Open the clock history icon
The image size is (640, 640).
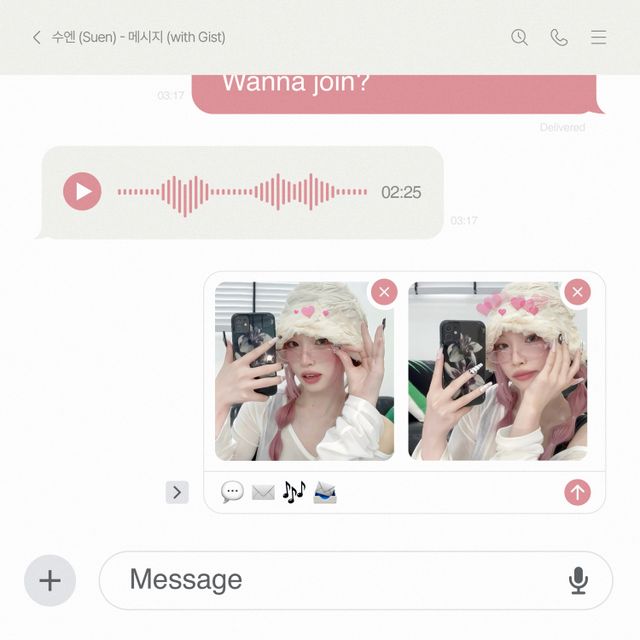click(x=519, y=37)
